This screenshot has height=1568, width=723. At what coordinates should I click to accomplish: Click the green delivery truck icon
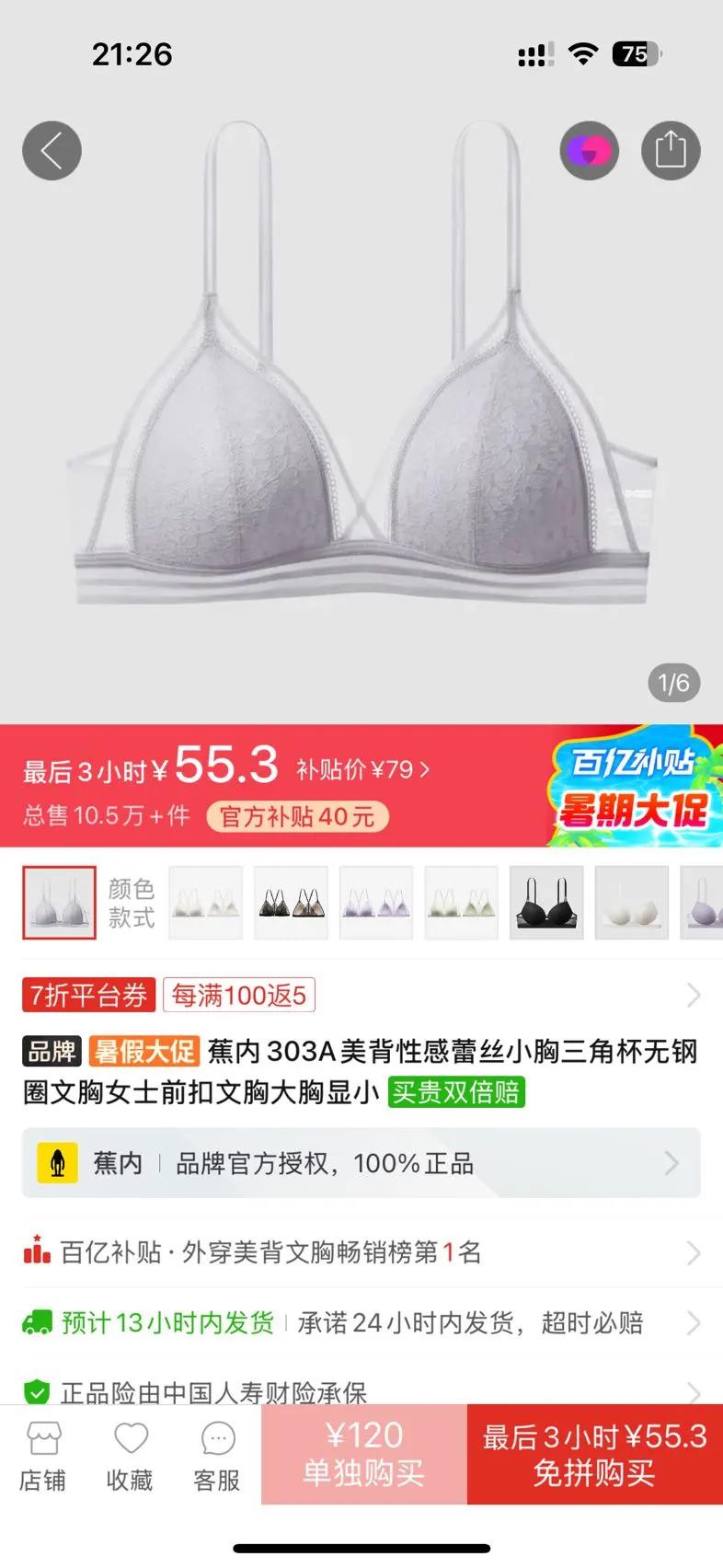coord(37,1322)
